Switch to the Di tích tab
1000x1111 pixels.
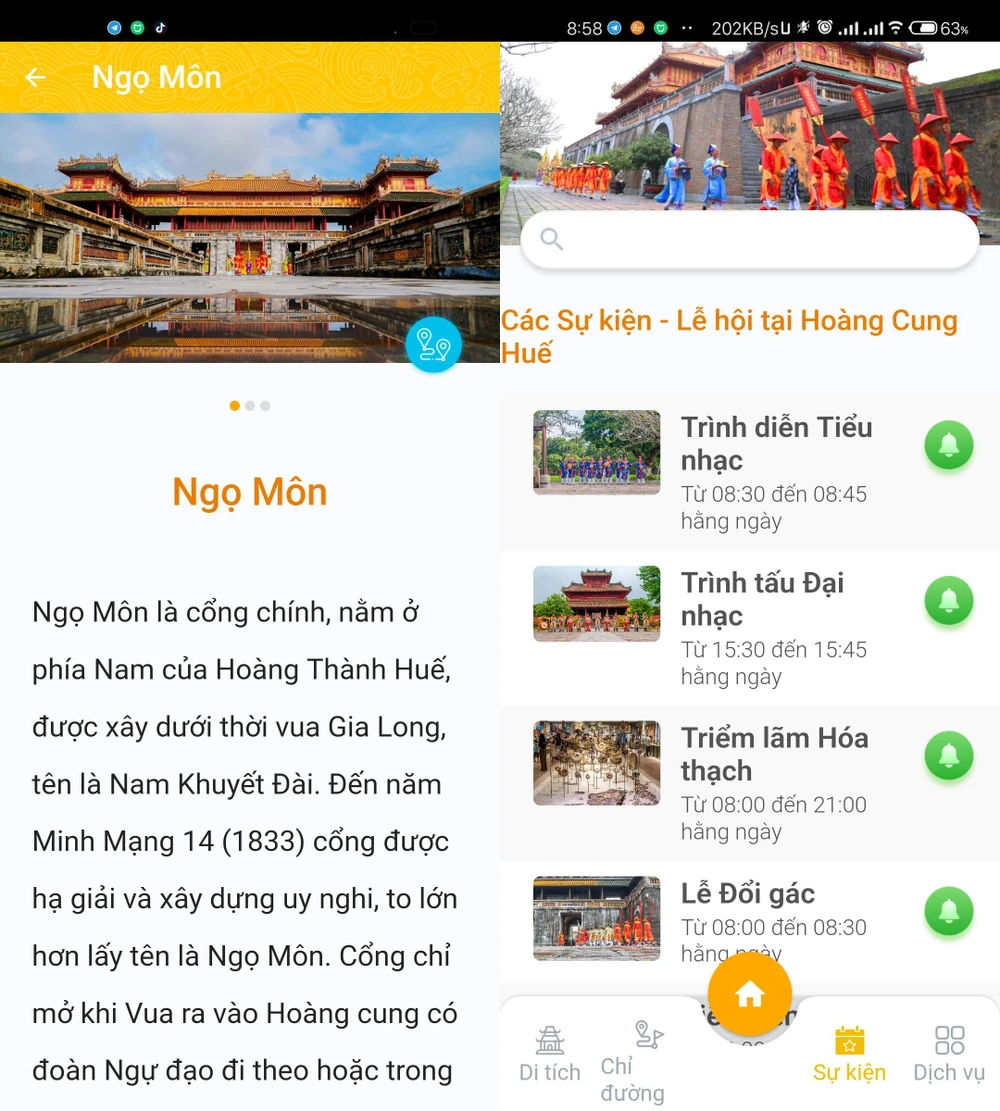point(550,1053)
